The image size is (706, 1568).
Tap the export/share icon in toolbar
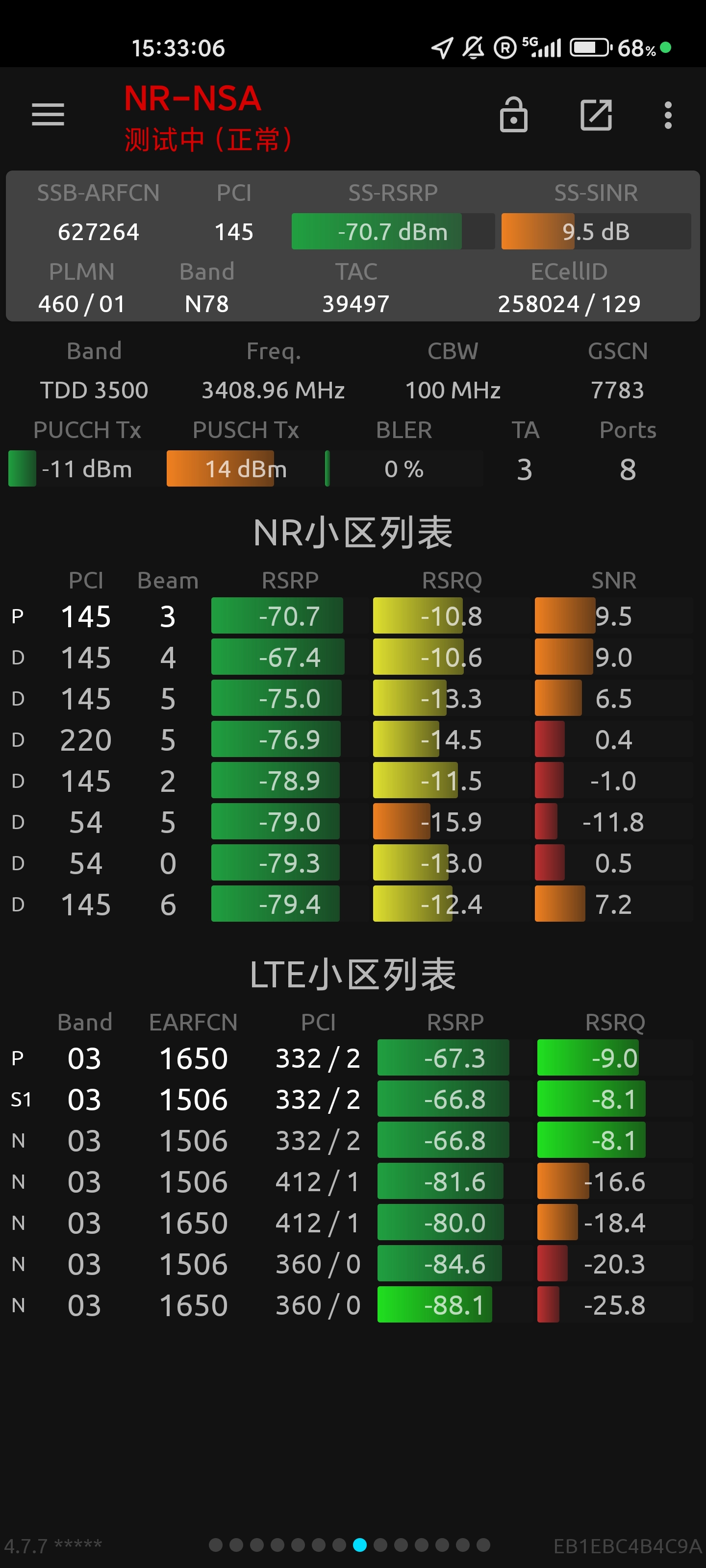(596, 115)
